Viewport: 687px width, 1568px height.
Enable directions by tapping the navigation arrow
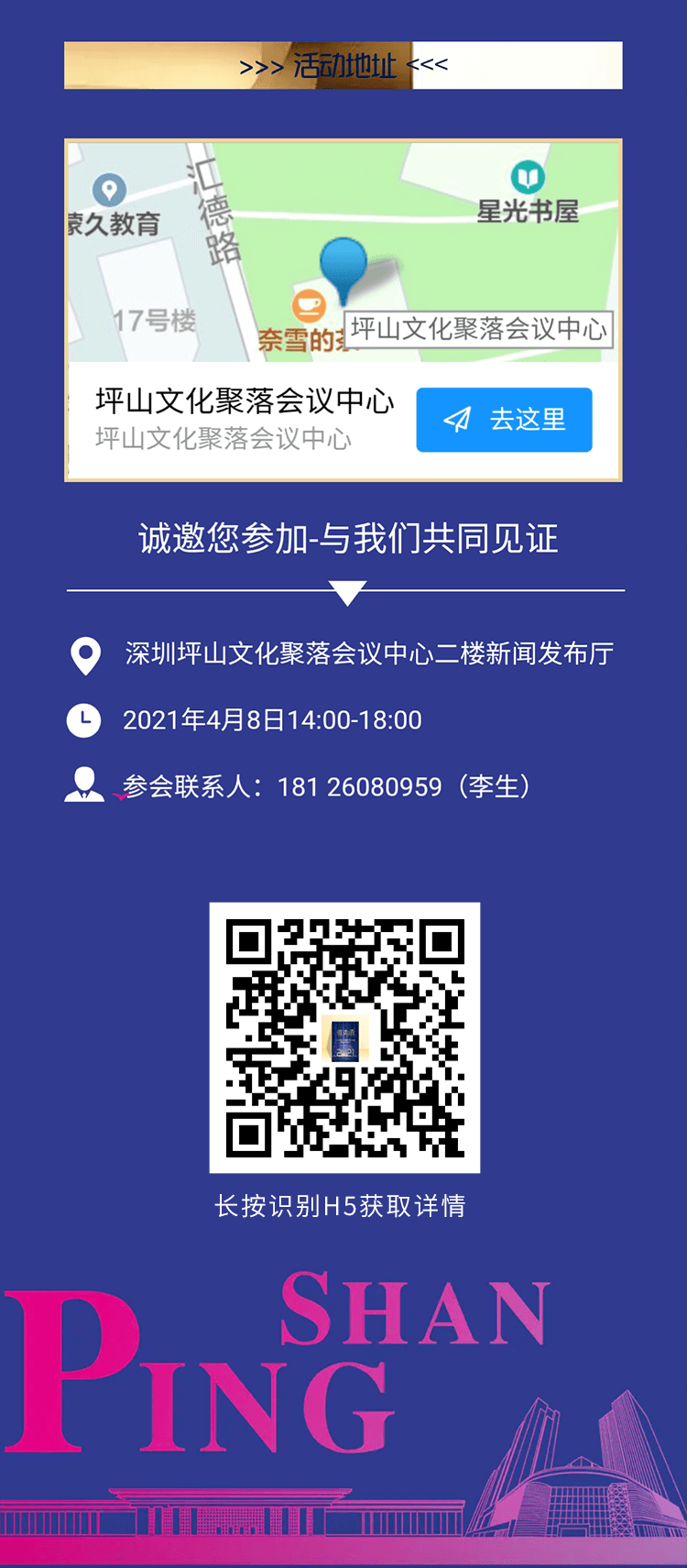[x=504, y=420]
